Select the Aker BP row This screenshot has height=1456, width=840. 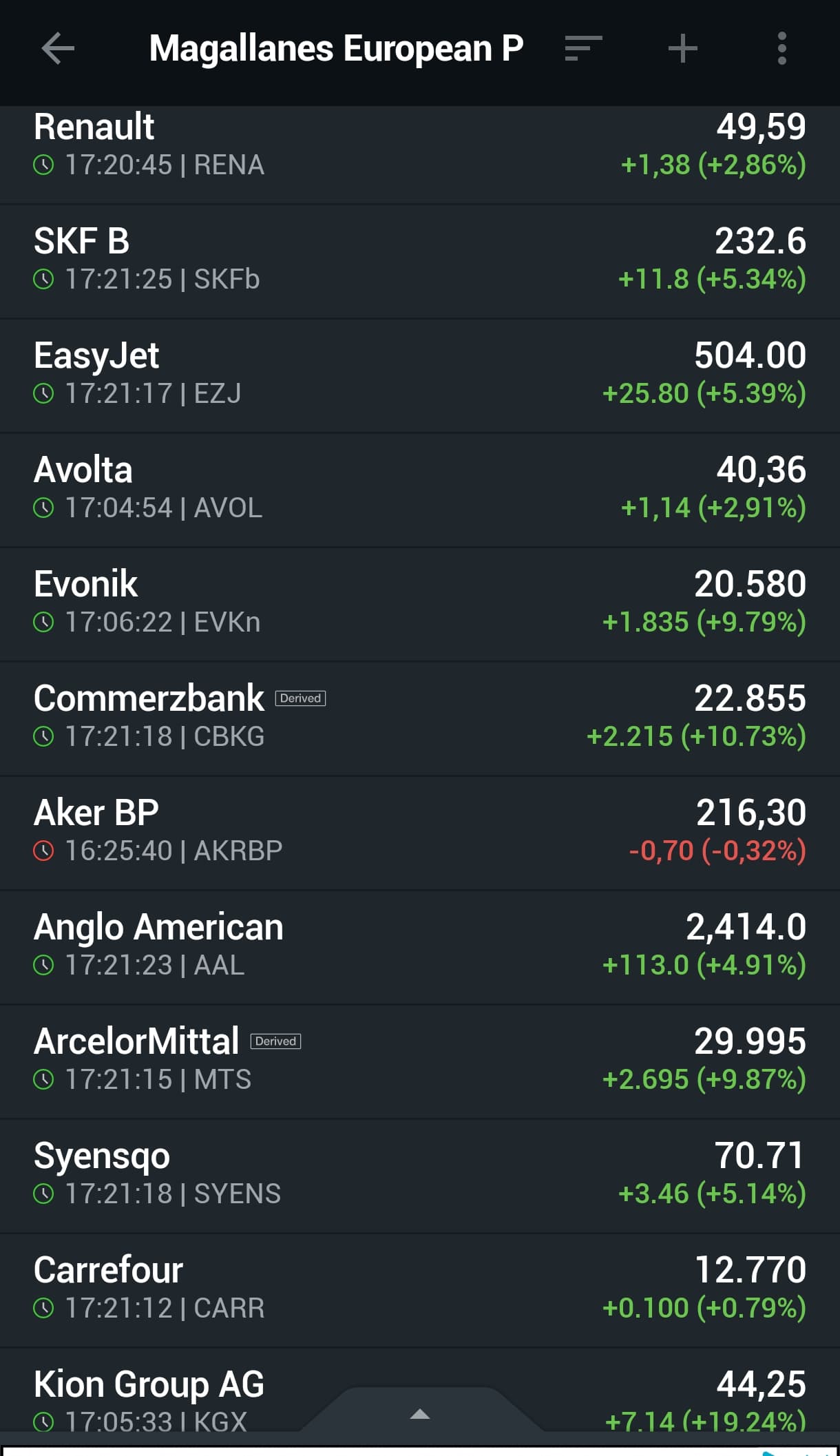(420, 833)
